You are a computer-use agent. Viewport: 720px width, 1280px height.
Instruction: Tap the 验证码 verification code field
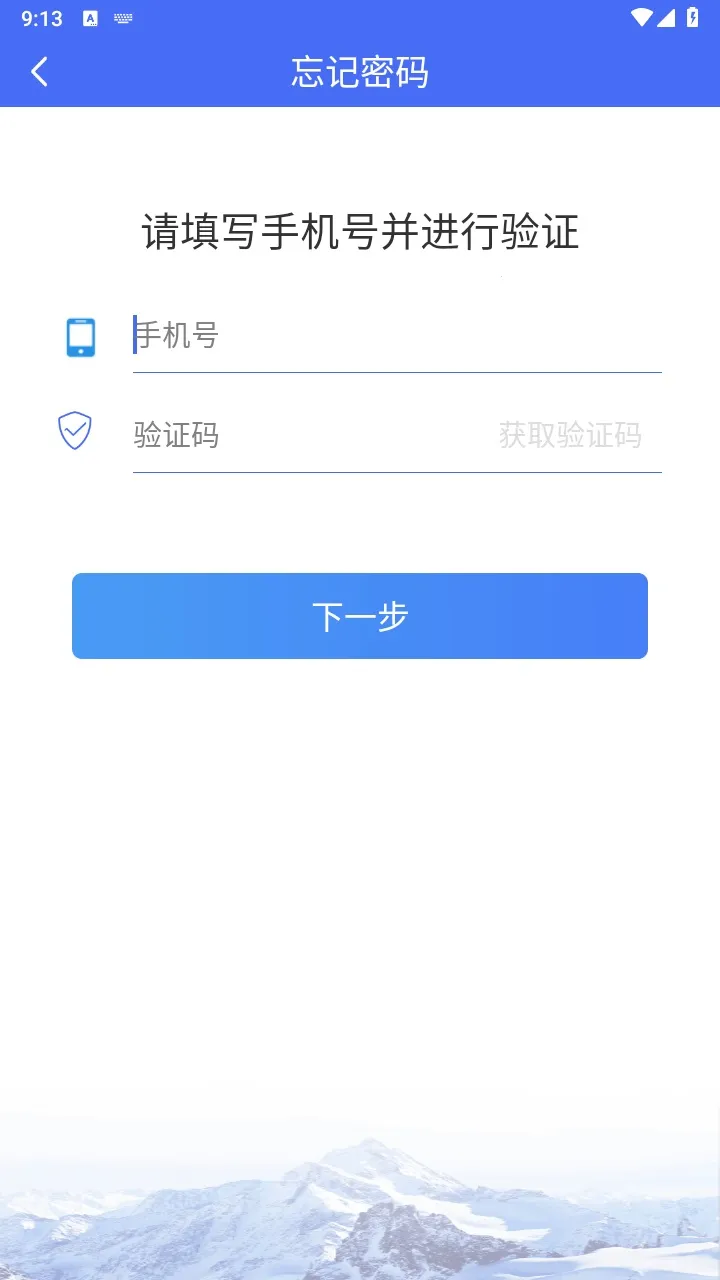(x=300, y=436)
